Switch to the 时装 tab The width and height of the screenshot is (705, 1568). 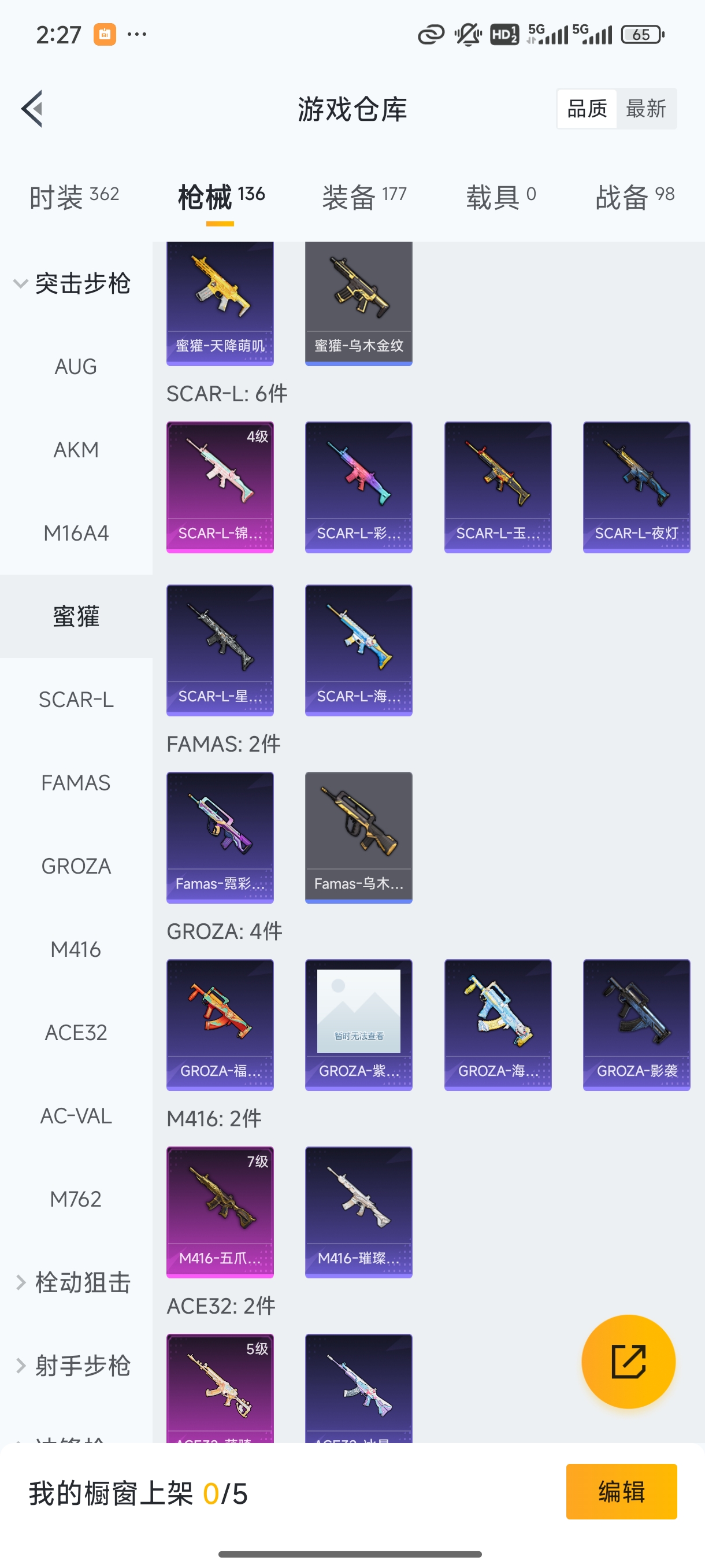coord(74,197)
